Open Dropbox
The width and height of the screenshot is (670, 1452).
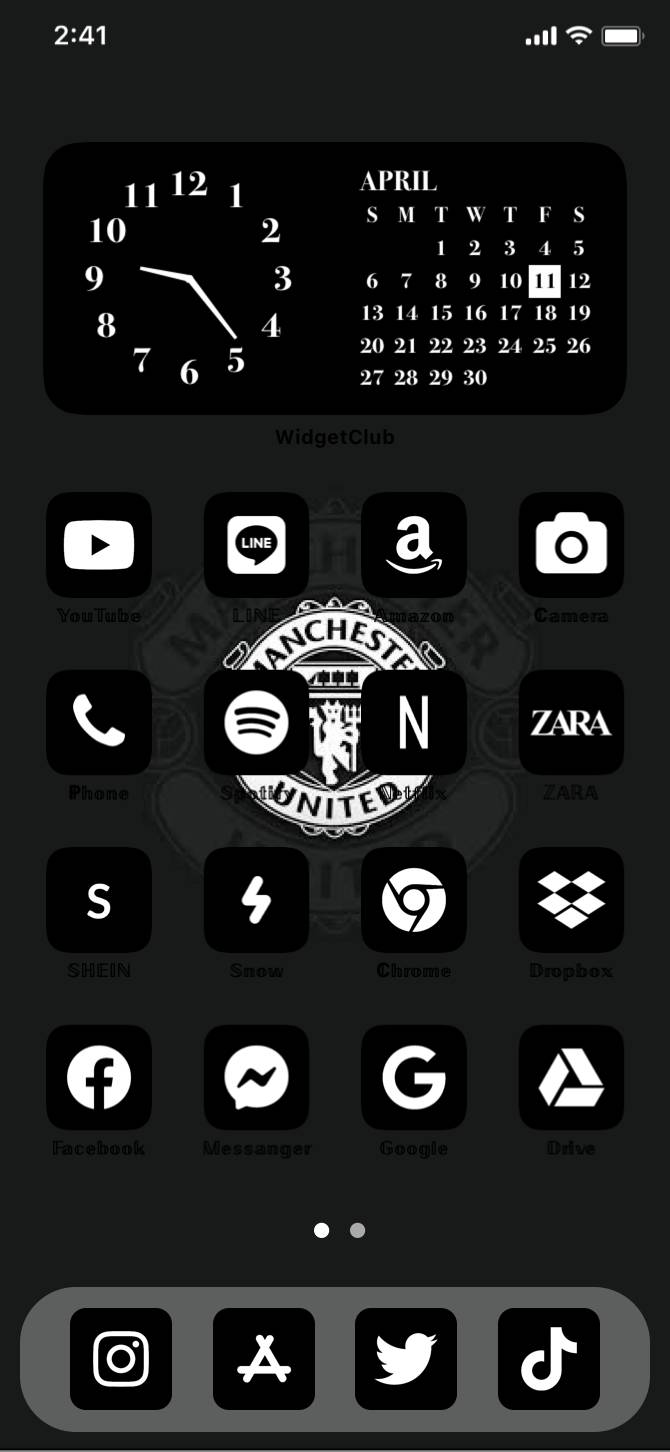point(571,900)
